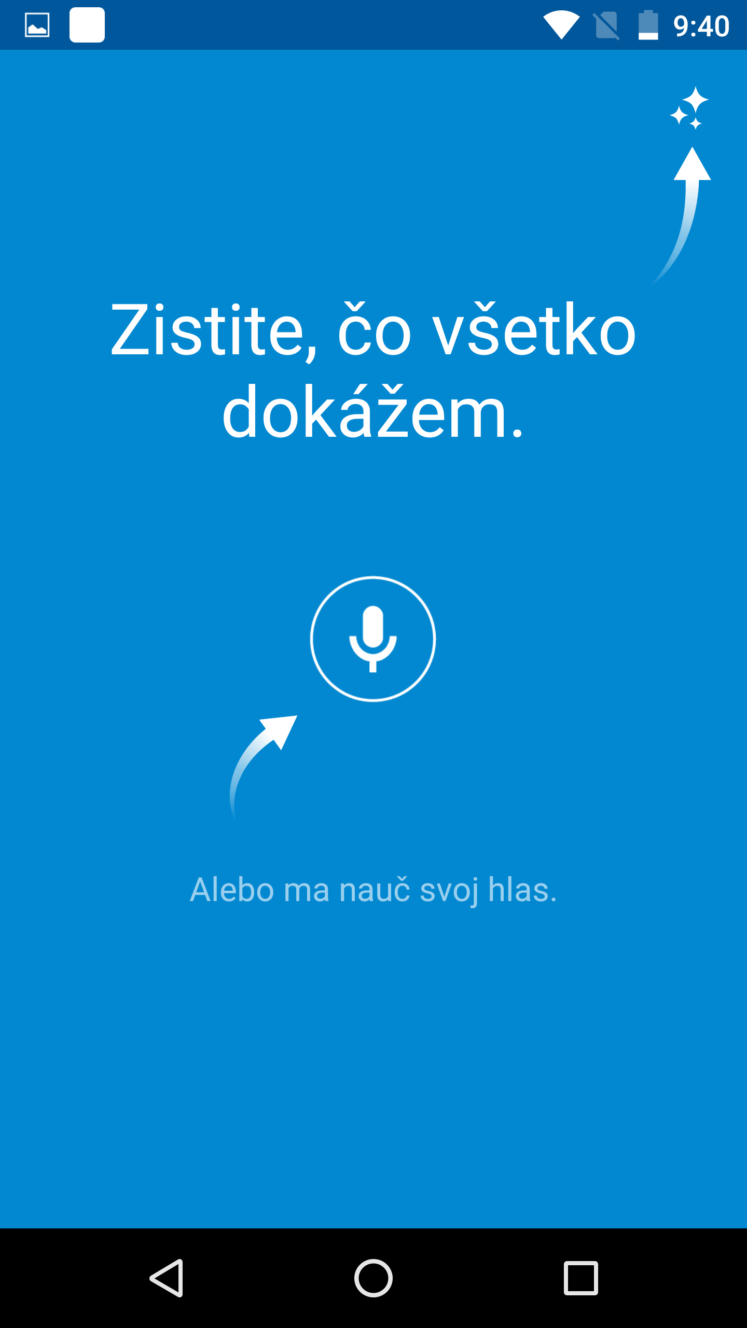Open the recent apps overview

pos(580,1278)
